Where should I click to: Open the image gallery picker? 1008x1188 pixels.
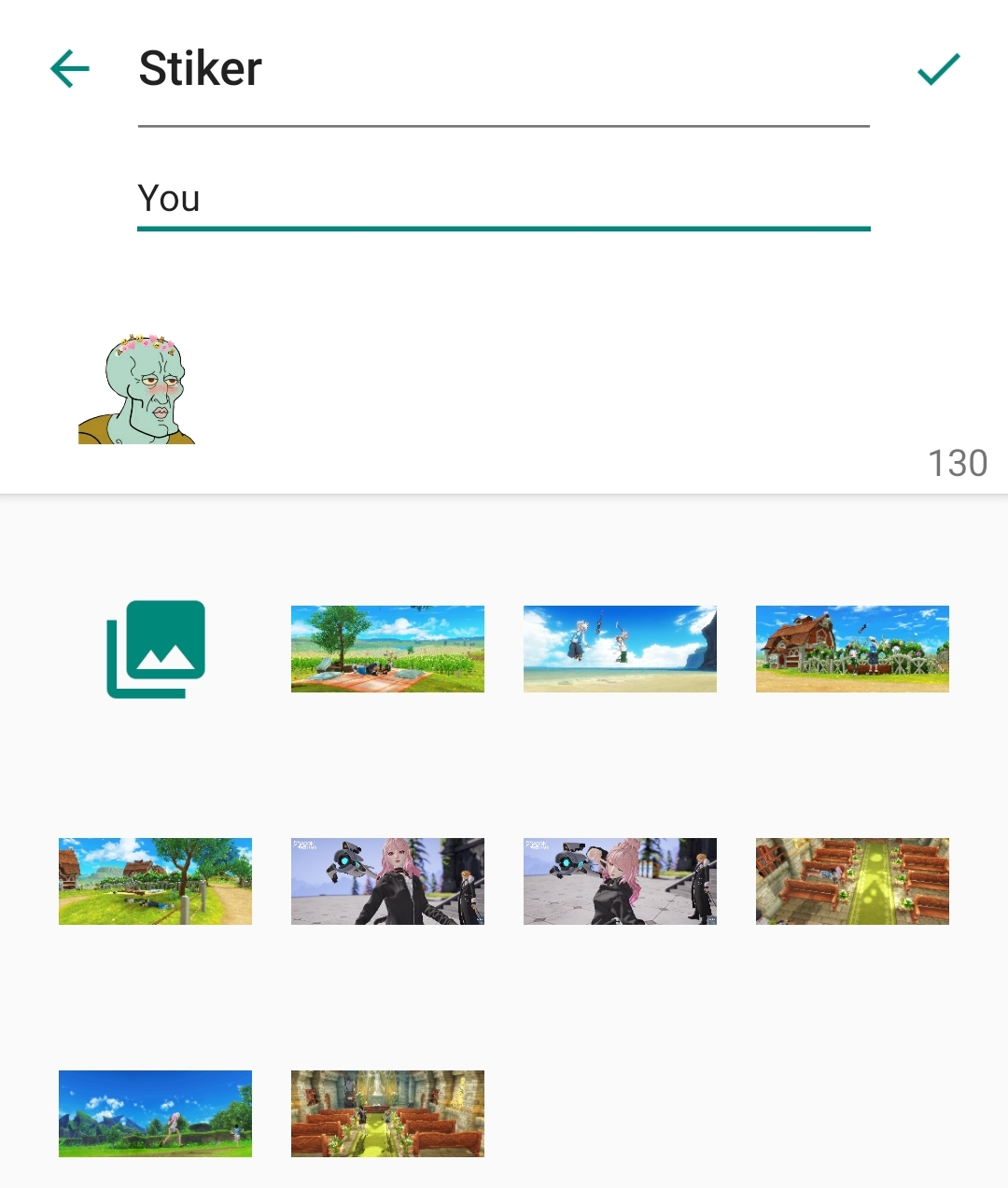tap(156, 649)
